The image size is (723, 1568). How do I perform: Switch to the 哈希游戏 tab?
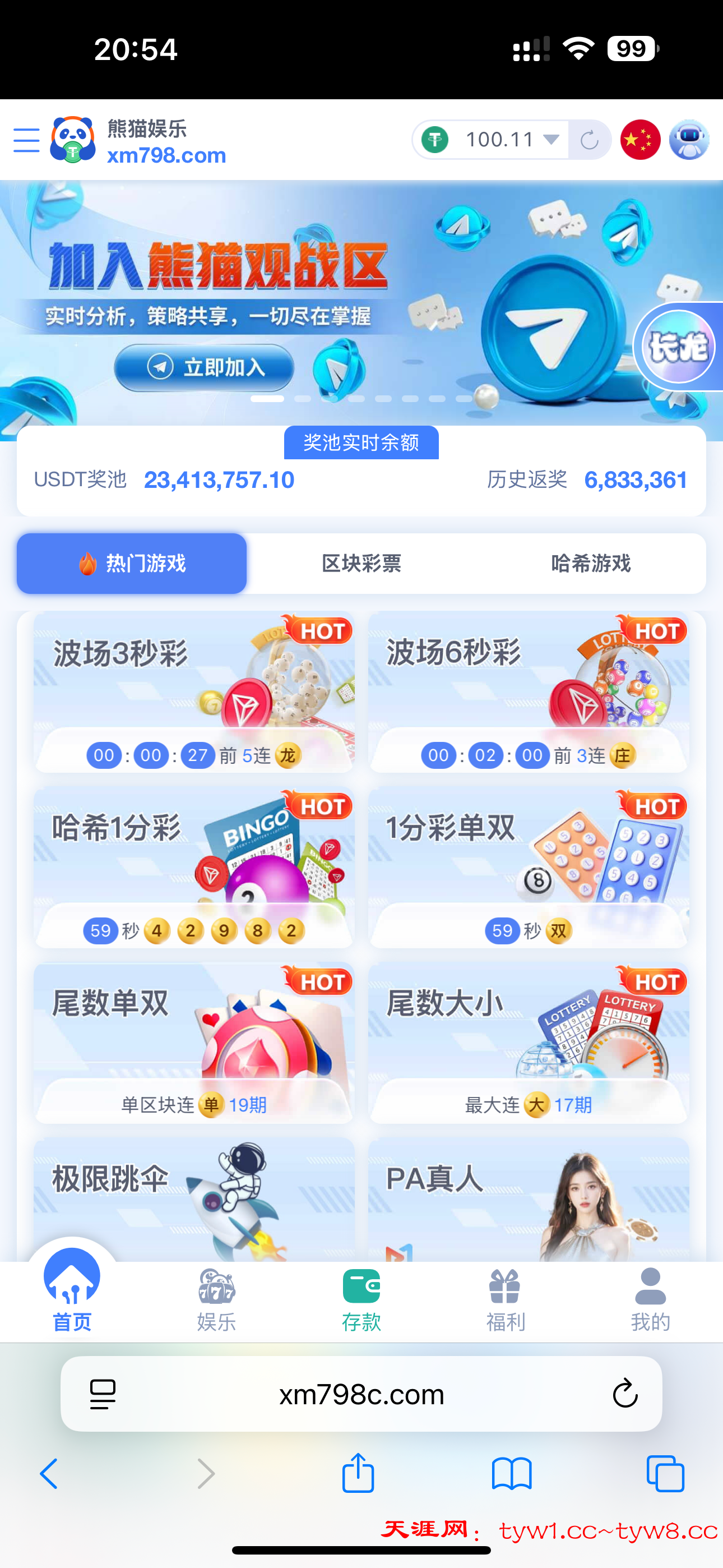point(590,564)
